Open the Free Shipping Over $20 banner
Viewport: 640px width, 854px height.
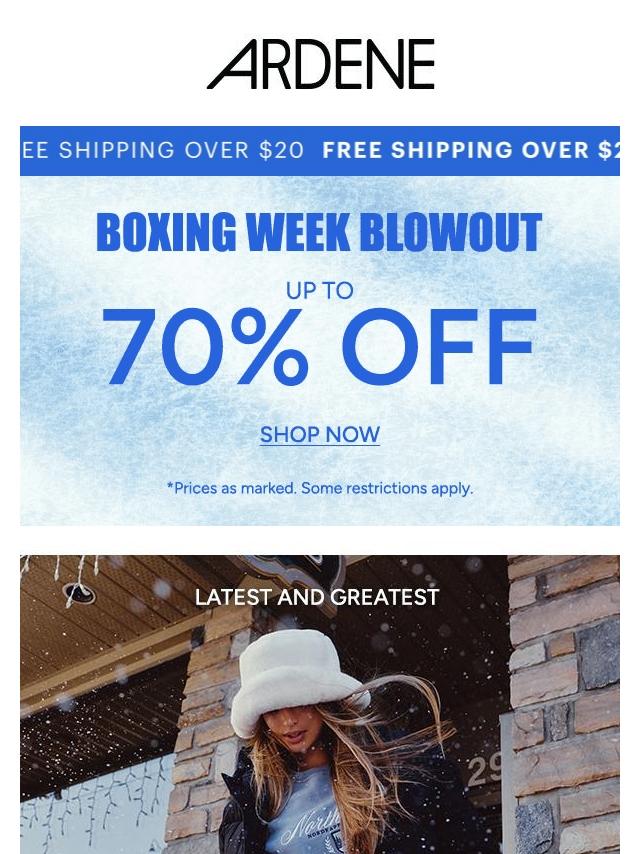[x=320, y=151]
